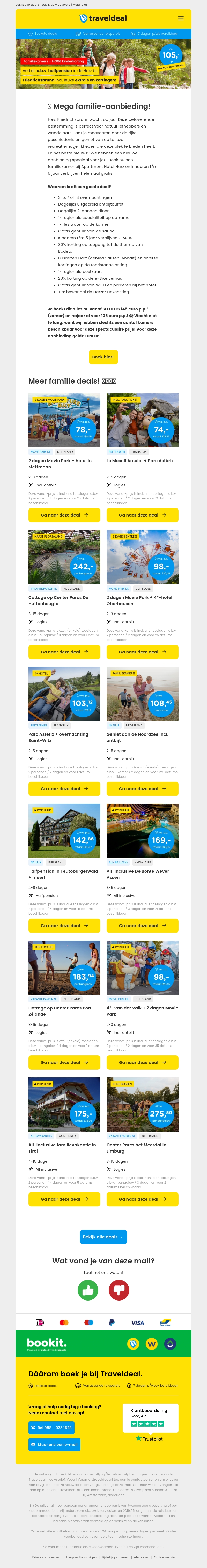Go to the Noordzee incl. ontbijt deal
The image size is (207, 1568).
(x=142, y=789)
